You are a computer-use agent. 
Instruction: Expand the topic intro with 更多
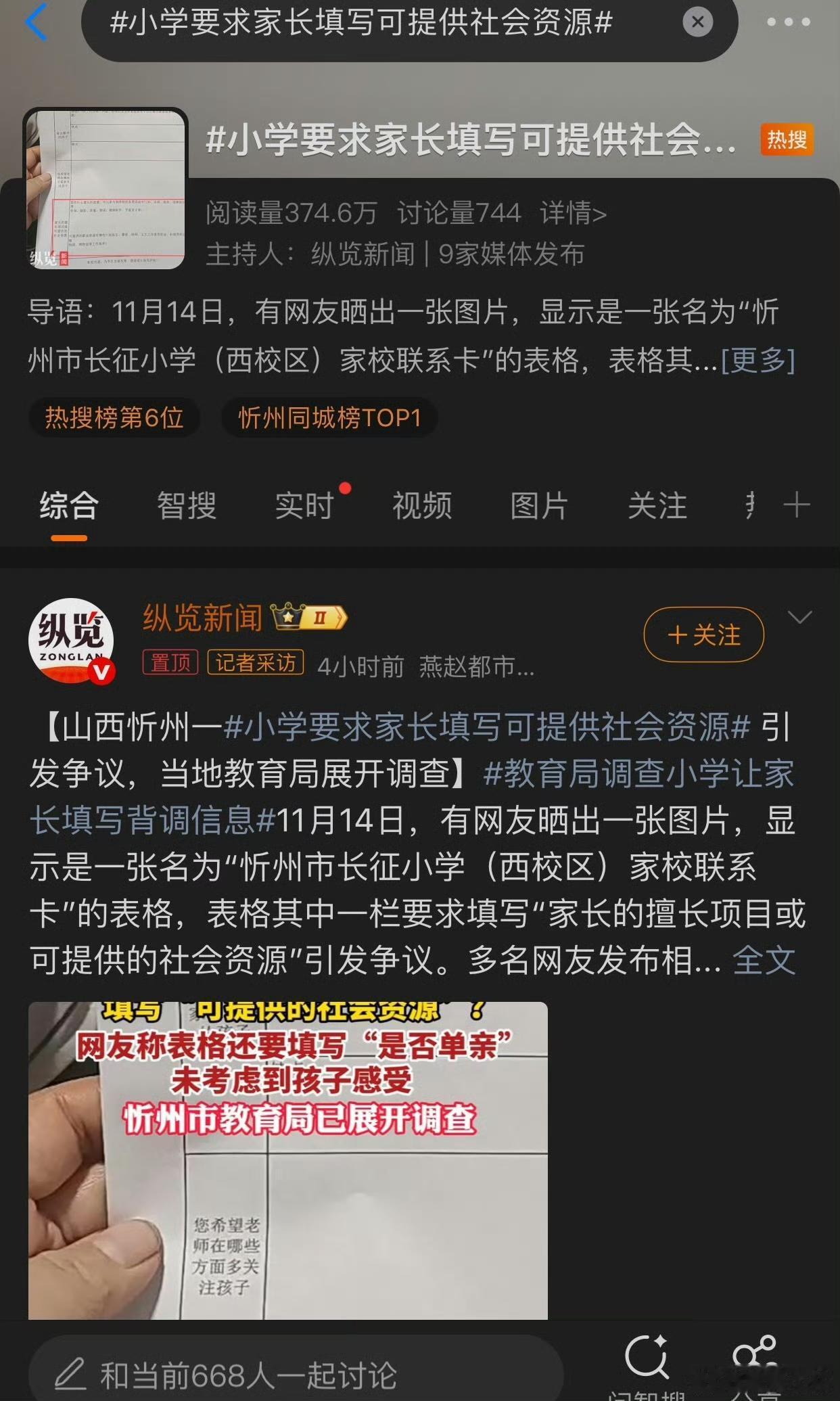click(x=757, y=363)
